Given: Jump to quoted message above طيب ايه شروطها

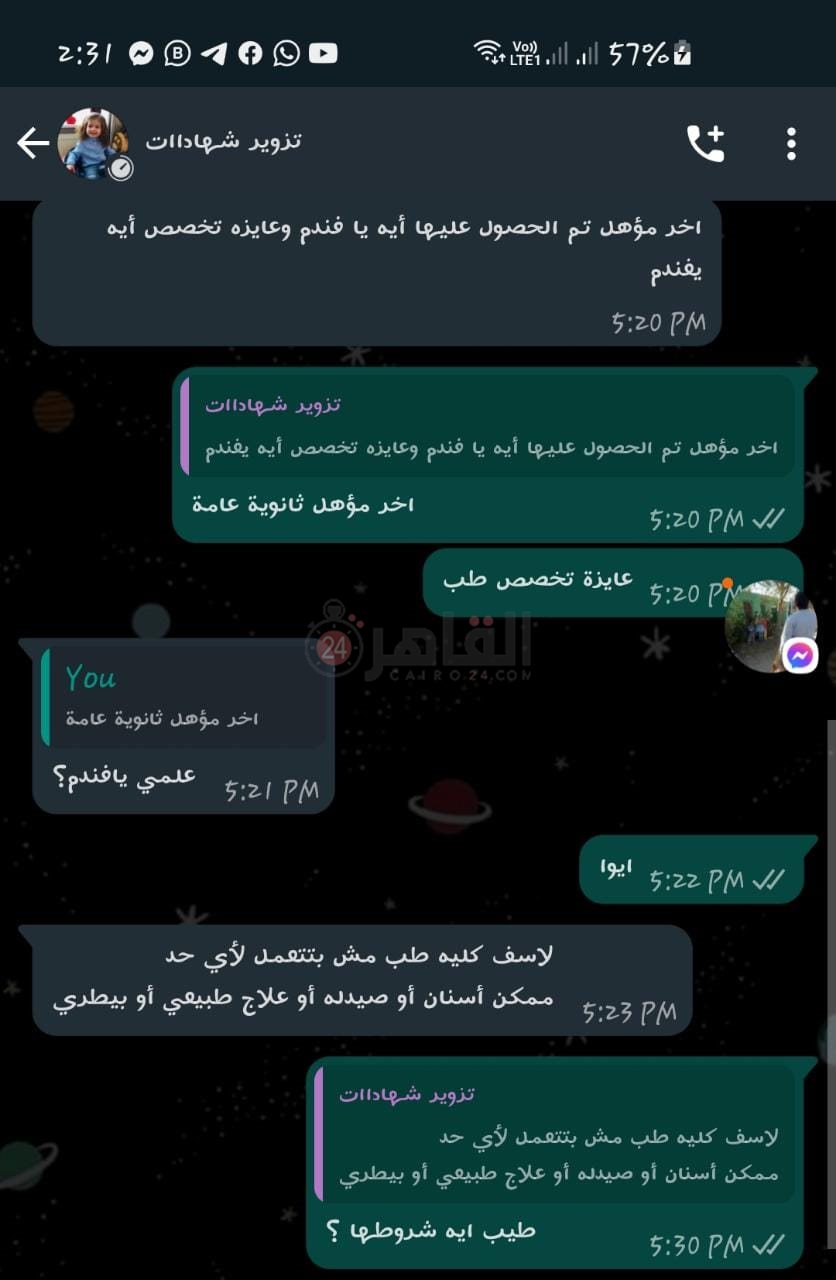Looking at the screenshot, I should (x=555, y=1134).
